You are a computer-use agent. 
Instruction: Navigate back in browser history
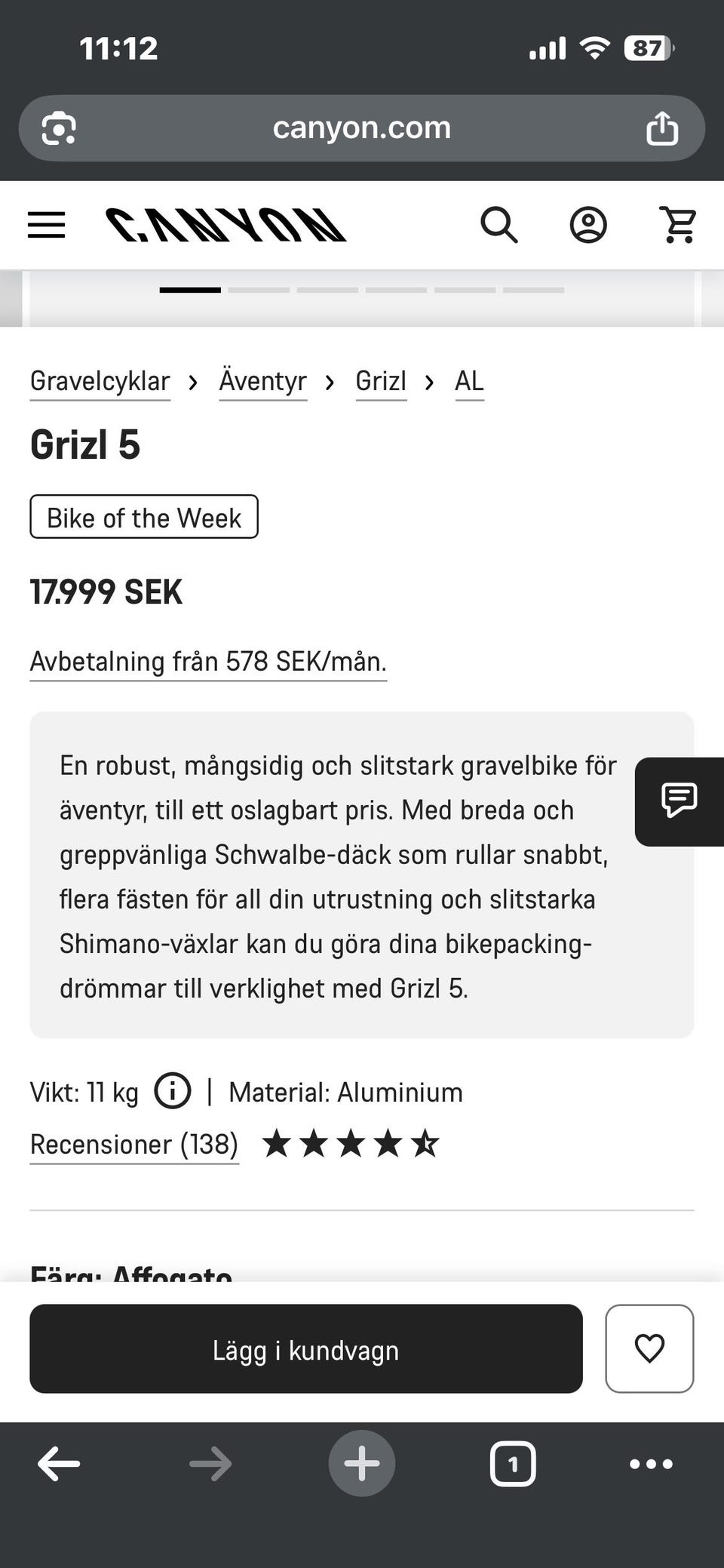59,1462
